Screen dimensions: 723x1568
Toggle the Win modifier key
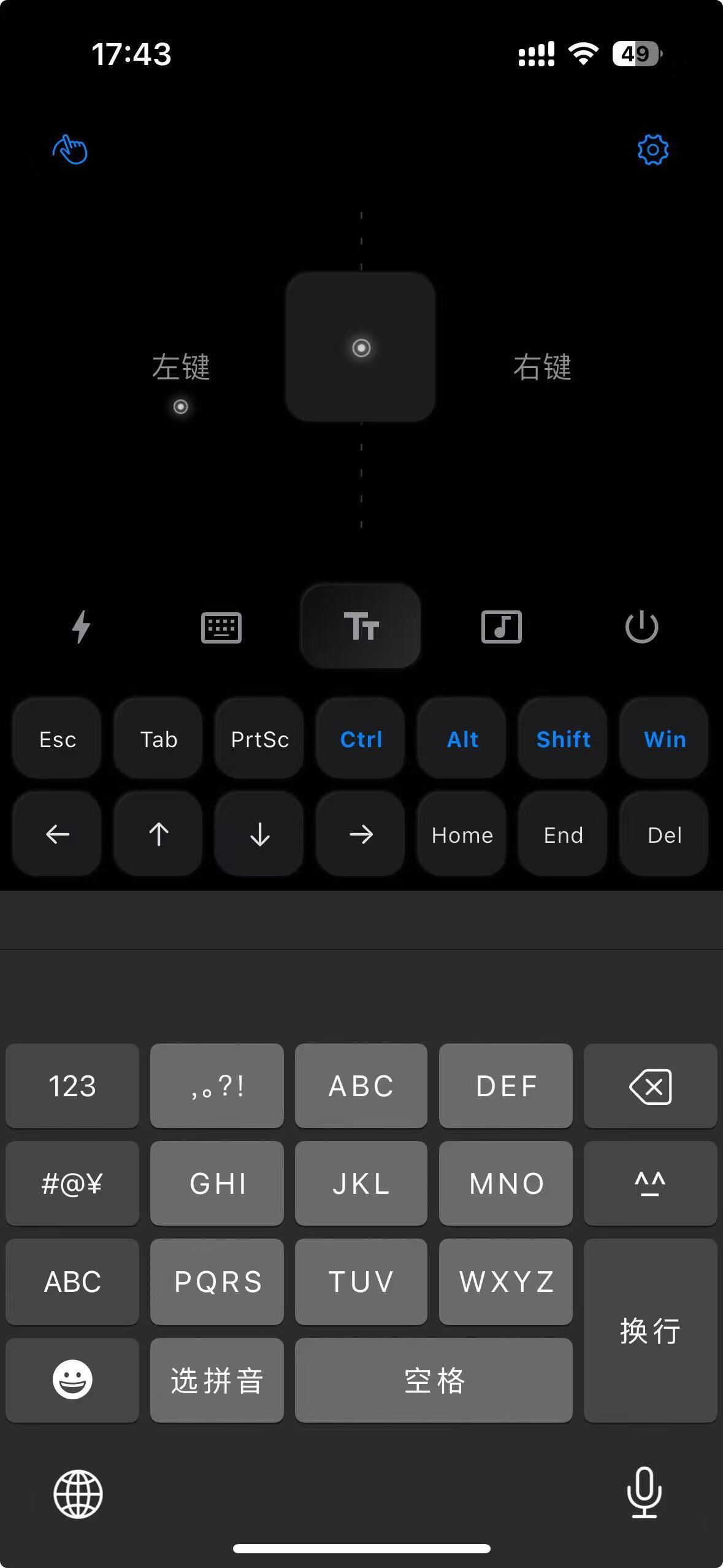[x=665, y=739]
